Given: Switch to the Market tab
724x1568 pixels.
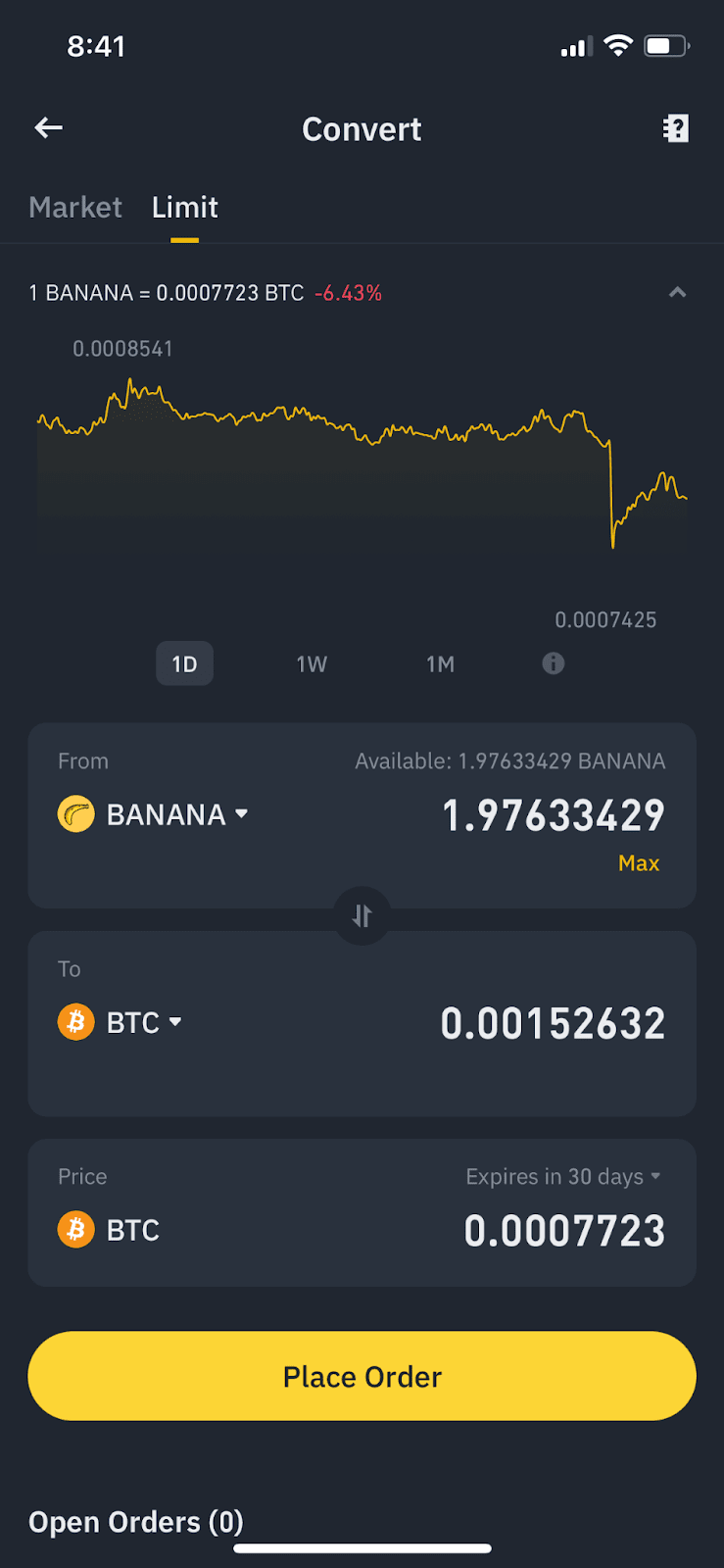Looking at the screenshot, I should tap(75, 208).
